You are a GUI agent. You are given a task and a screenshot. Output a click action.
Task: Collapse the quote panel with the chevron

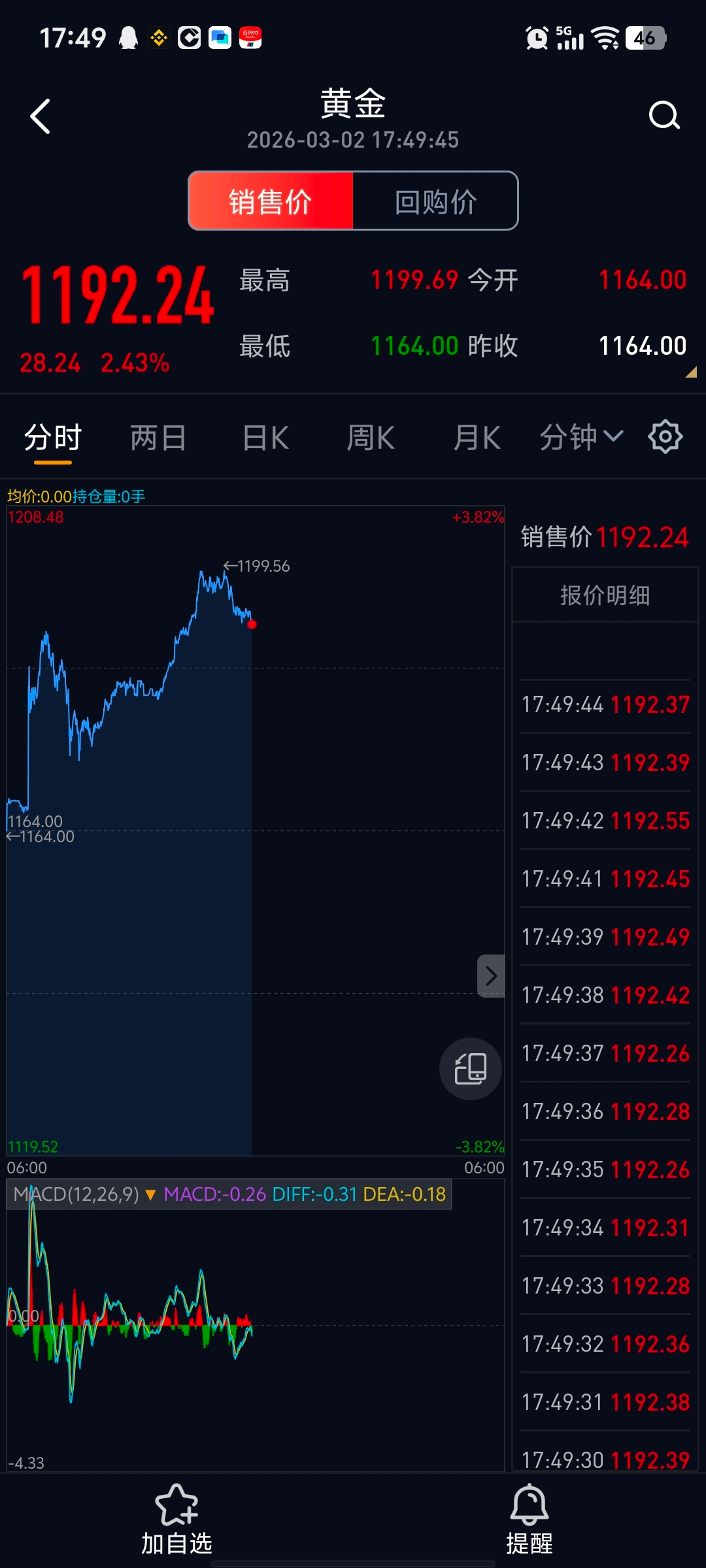(491, 975)
